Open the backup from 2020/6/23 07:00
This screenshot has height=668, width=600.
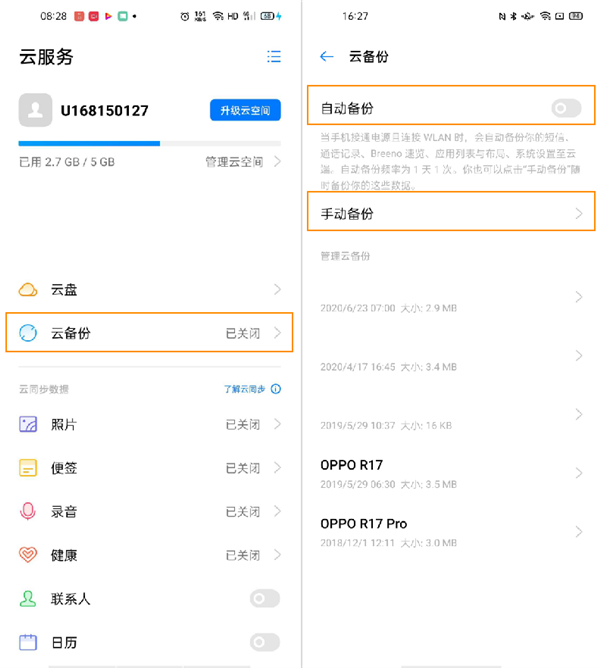click(x=450, y=298)
